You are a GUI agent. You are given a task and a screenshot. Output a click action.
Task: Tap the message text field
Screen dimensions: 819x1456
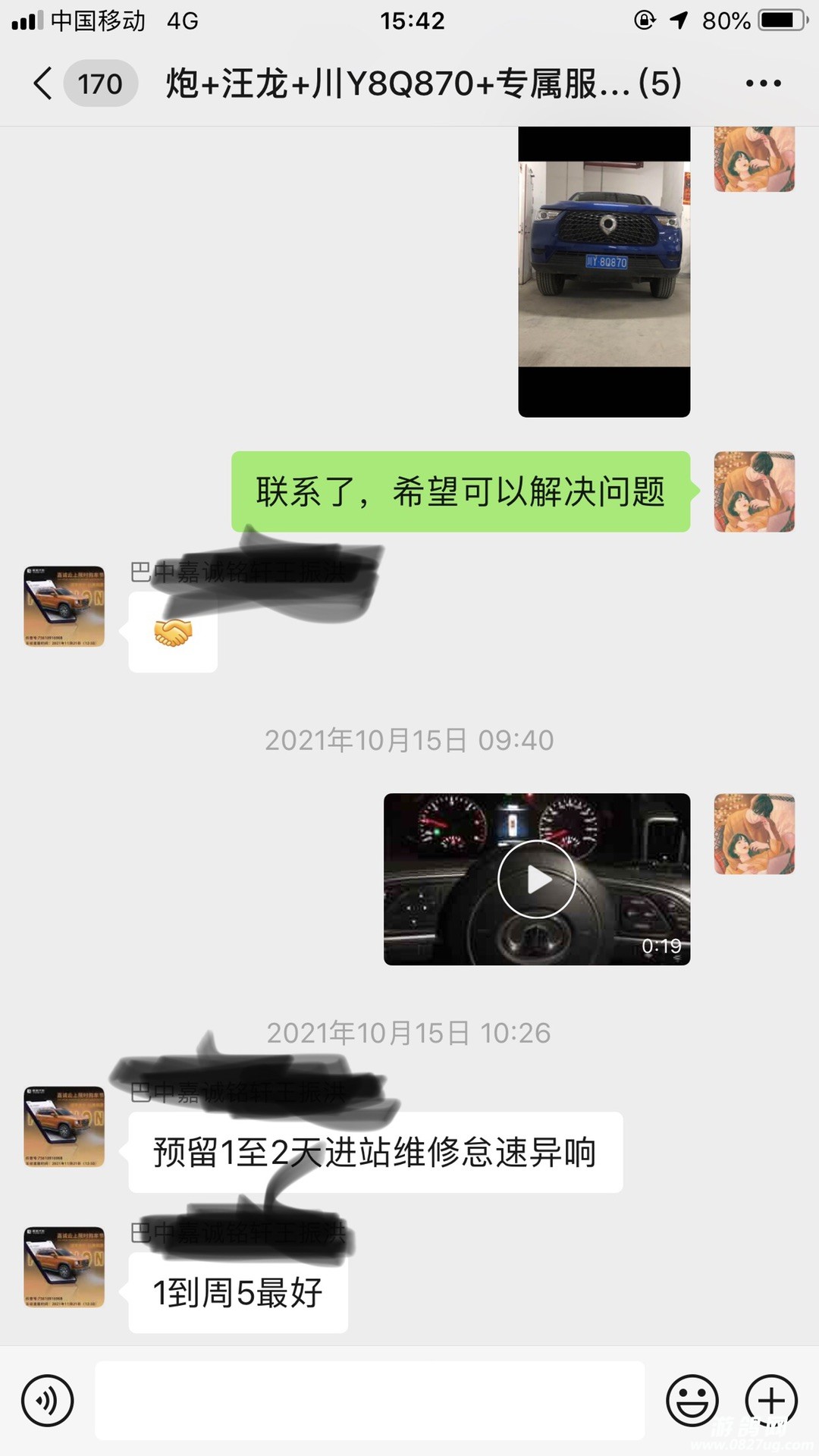[x=369, y=1401]
